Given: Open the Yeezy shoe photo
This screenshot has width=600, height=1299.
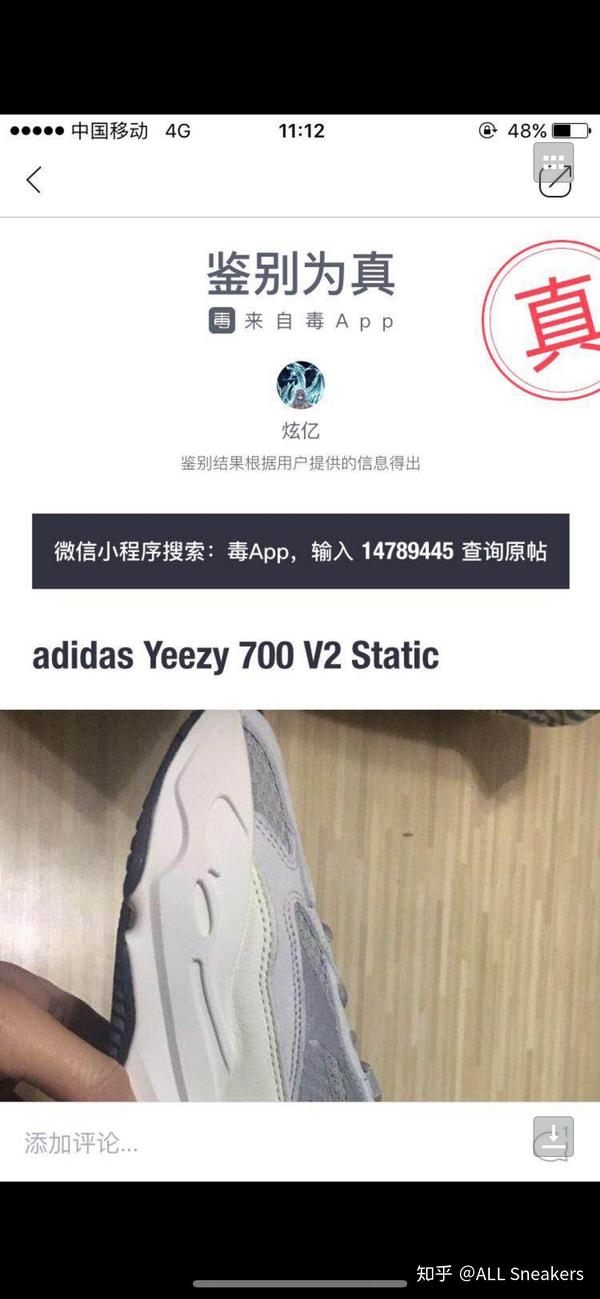Looking at the screenshot, I should click(x=300, y=905).
